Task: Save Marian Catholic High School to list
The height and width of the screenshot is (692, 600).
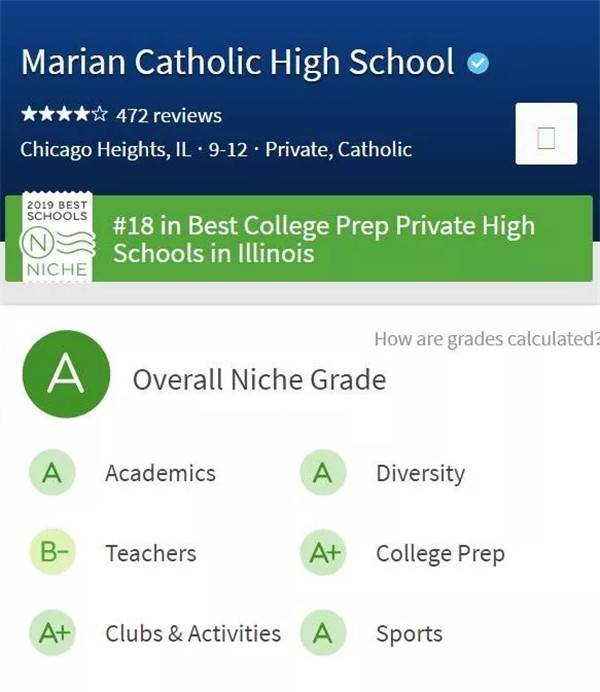Action: [x=546, y=134]
